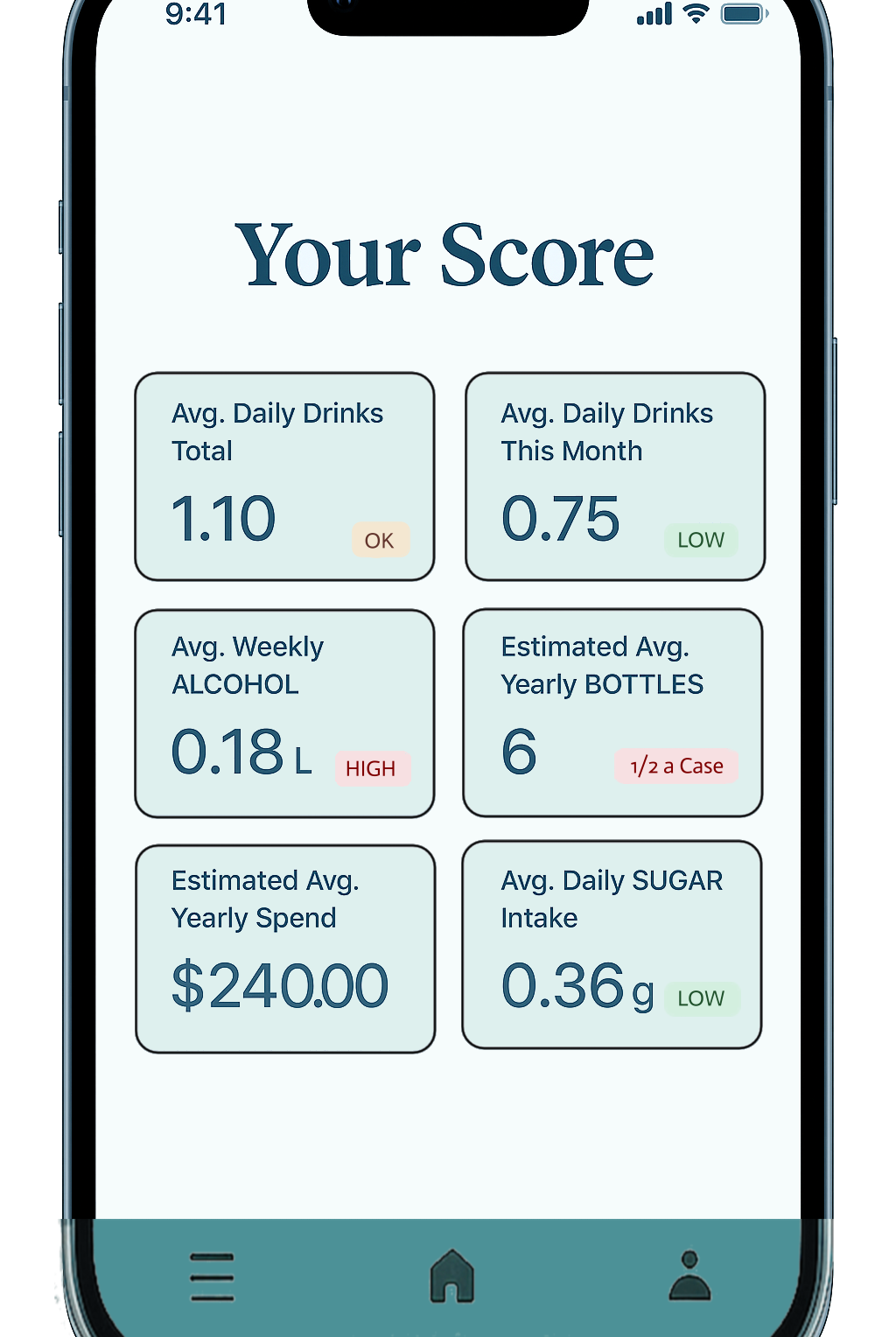Open the hamburger menu in bottom bar
The height and width of the screenshot is (1337, 896).
coord(212,1277)
